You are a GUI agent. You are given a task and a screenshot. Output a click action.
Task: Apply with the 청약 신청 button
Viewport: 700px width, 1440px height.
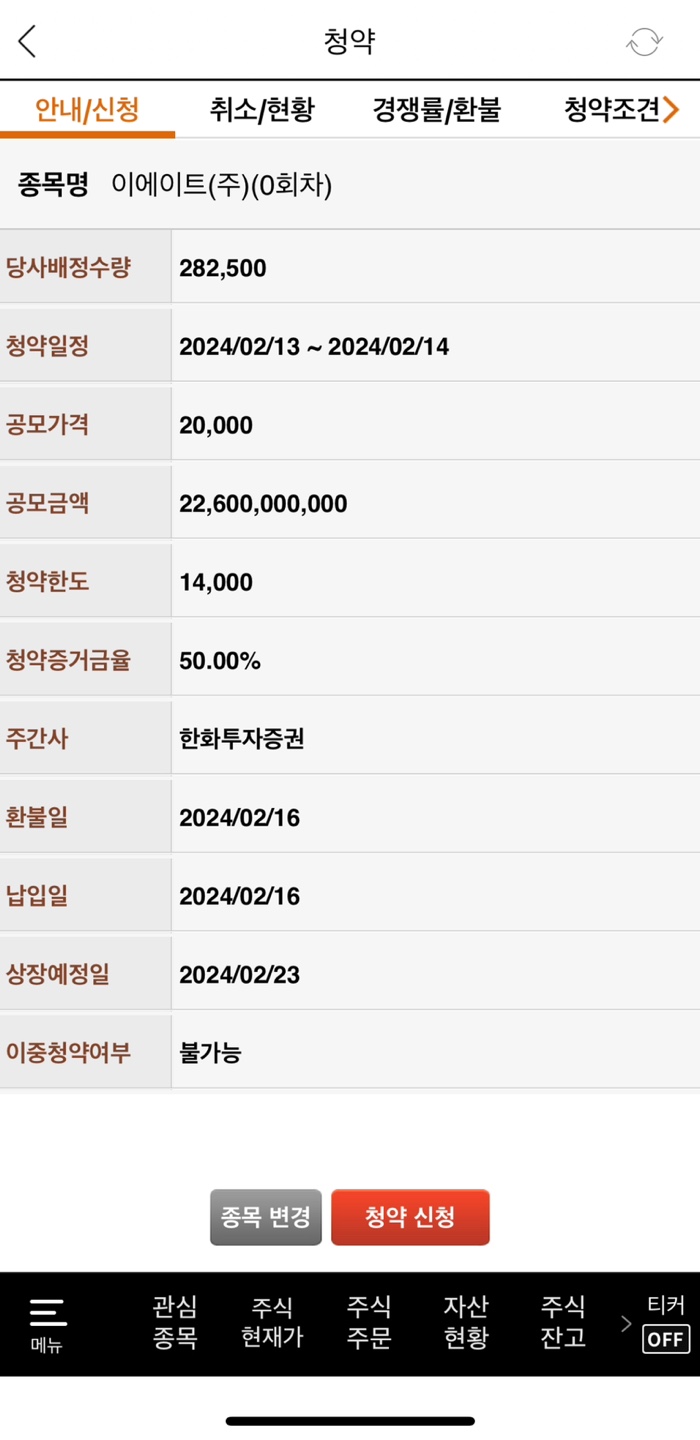(x=410, y=1217)
